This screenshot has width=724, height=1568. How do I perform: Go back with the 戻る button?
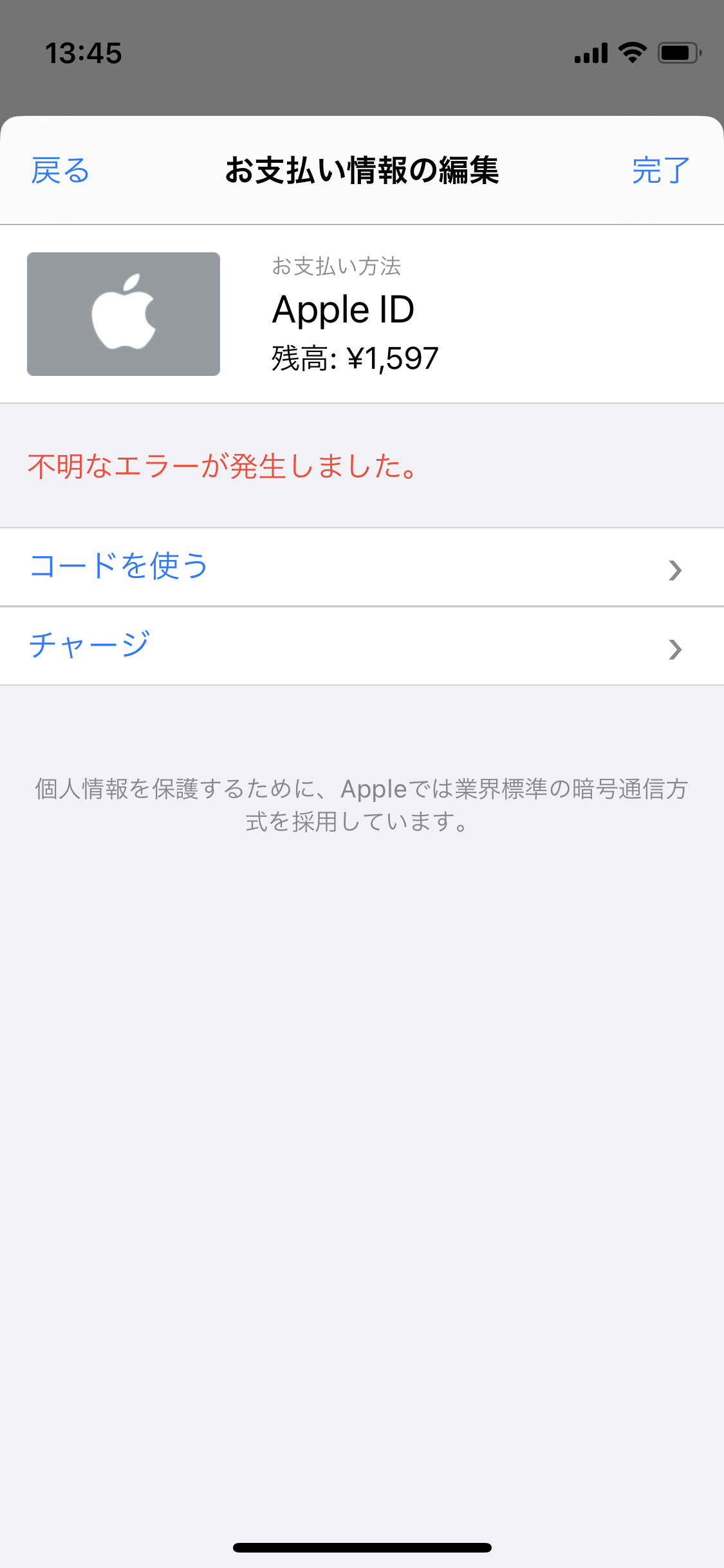point(60,171)
